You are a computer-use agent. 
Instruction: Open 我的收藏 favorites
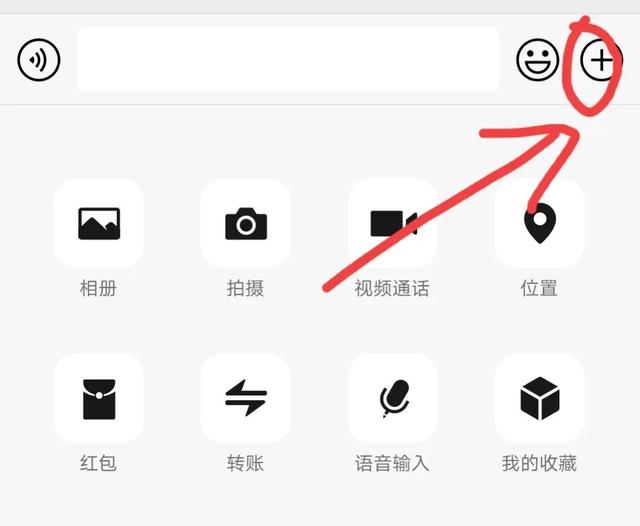pyautogui.click(x=539, y=398)
